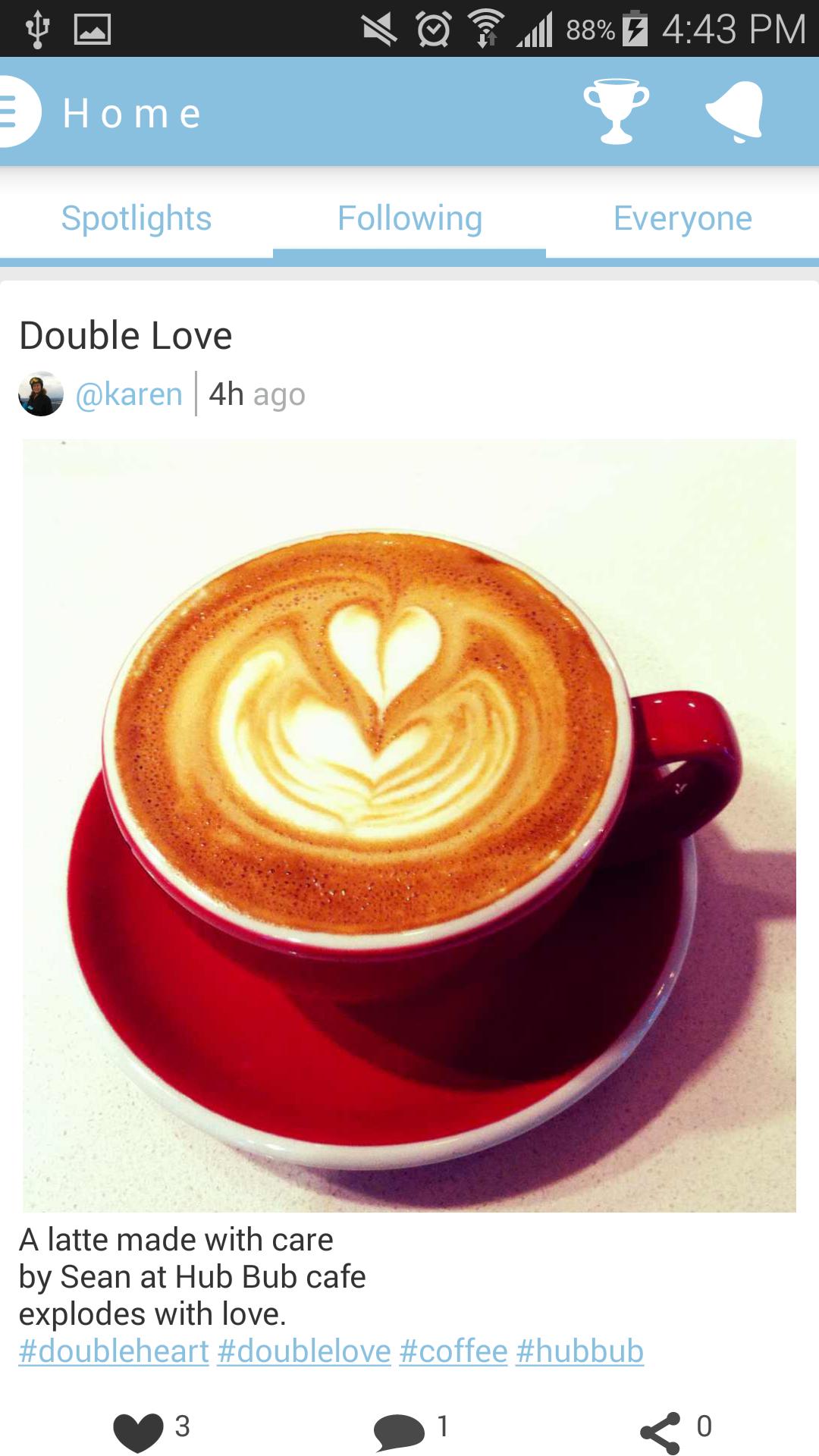Comment on the Double Love post
Viewport: 819px width, 1456px height.
click(x=399, y=1430)
